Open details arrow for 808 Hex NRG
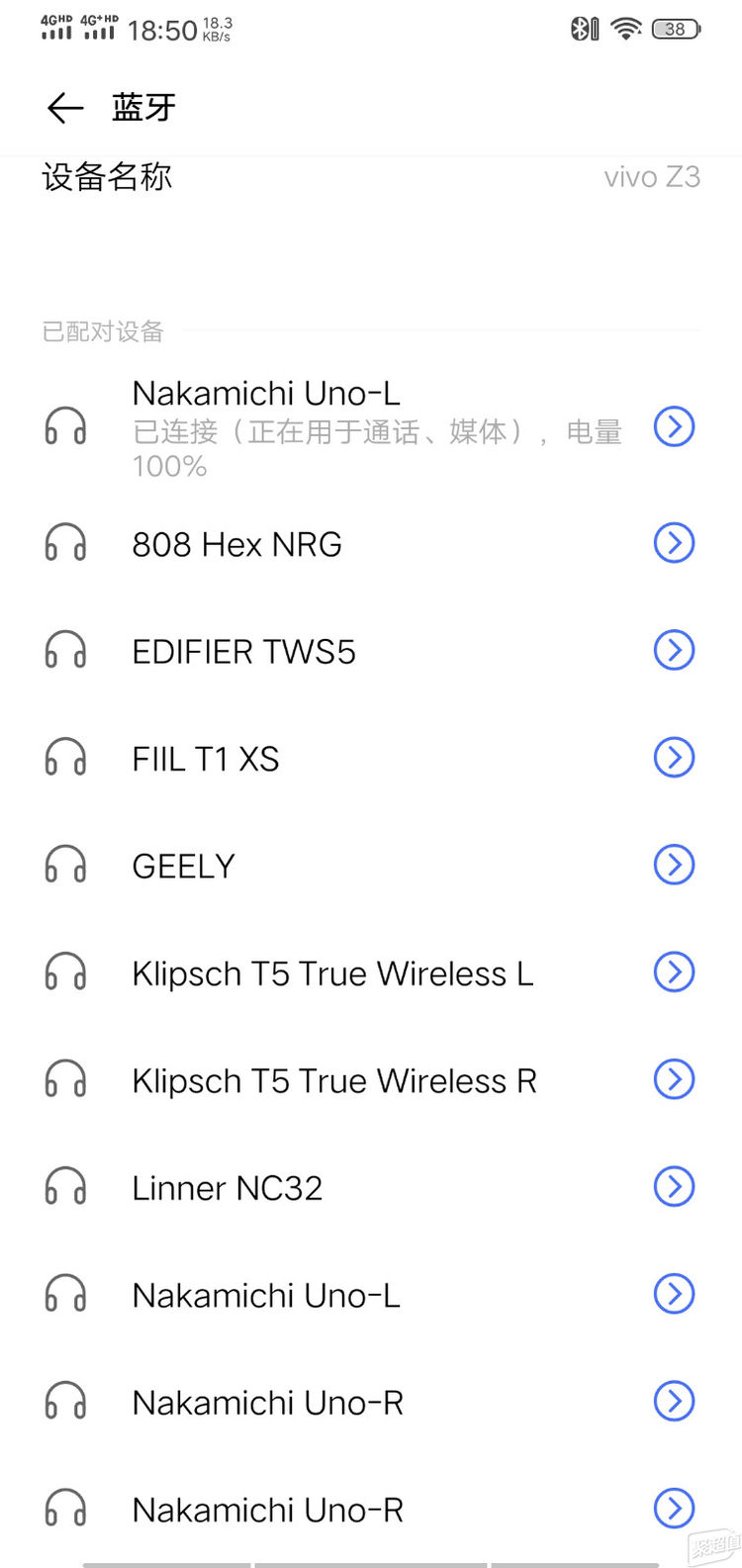742x1568 pixels. click(675, 542)
